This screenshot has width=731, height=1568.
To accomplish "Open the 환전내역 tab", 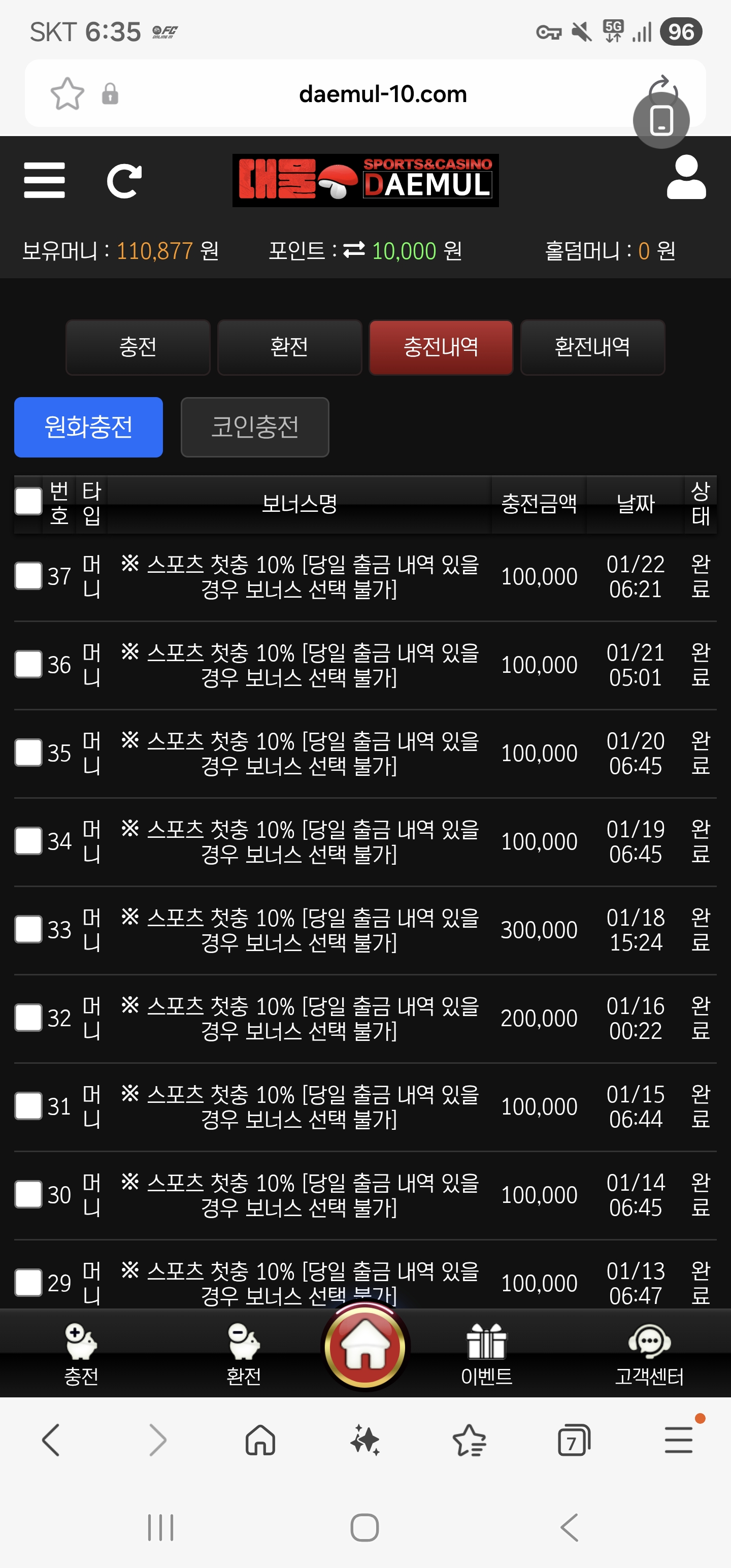I will [592, 347].
